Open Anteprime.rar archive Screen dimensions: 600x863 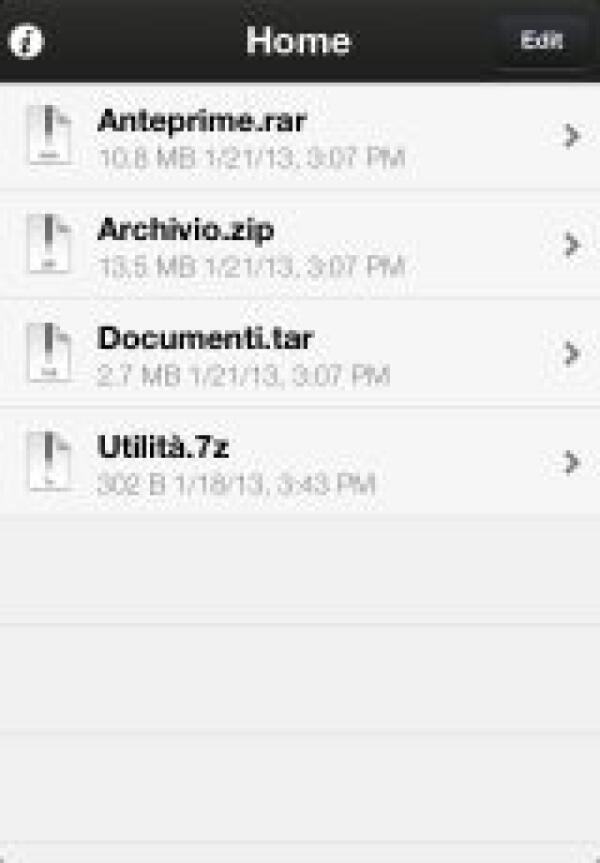pos(300,137)
